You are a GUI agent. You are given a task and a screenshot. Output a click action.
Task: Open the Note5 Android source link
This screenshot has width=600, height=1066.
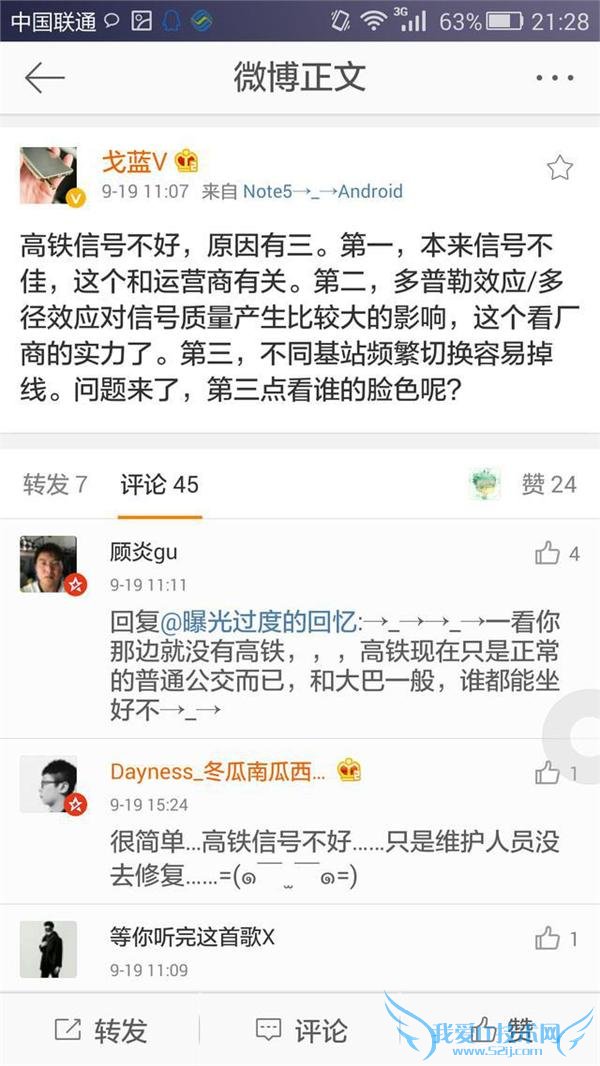302,191
